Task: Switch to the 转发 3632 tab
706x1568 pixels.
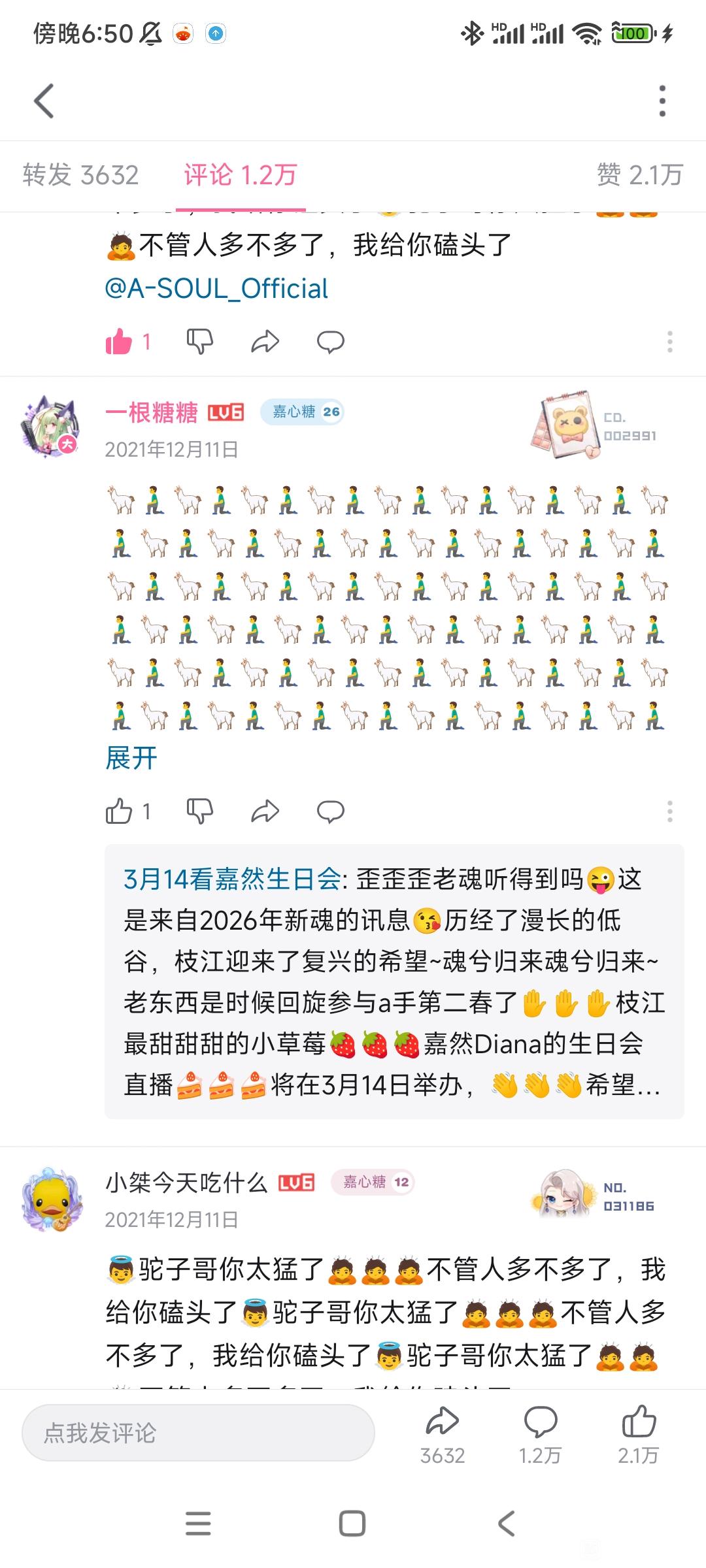Action: click(x=80, y=175)
